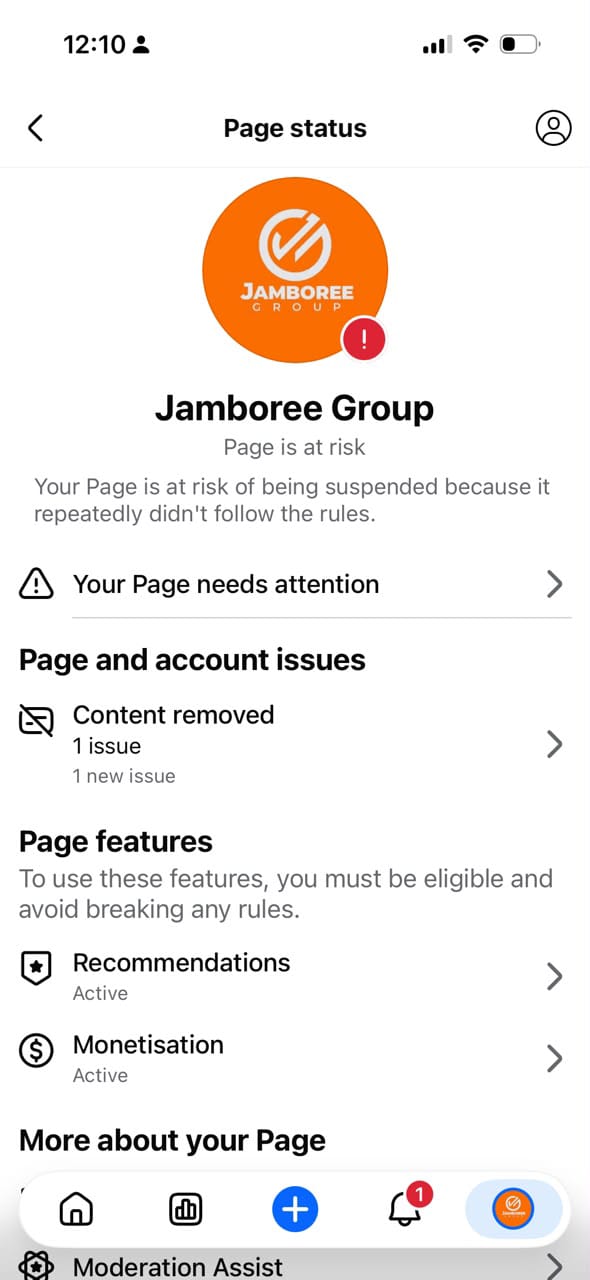Open the profile icon in header
The height and width of the screenshot is (1280, 590).
(553, 128)
